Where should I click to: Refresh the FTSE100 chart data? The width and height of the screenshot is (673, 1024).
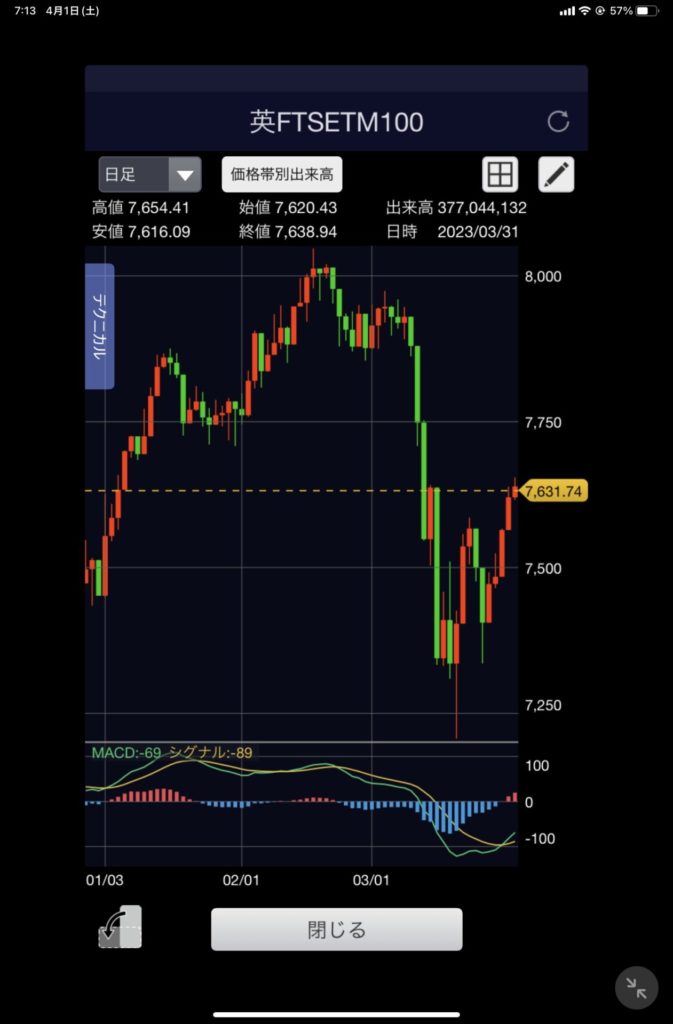(558, 122)
